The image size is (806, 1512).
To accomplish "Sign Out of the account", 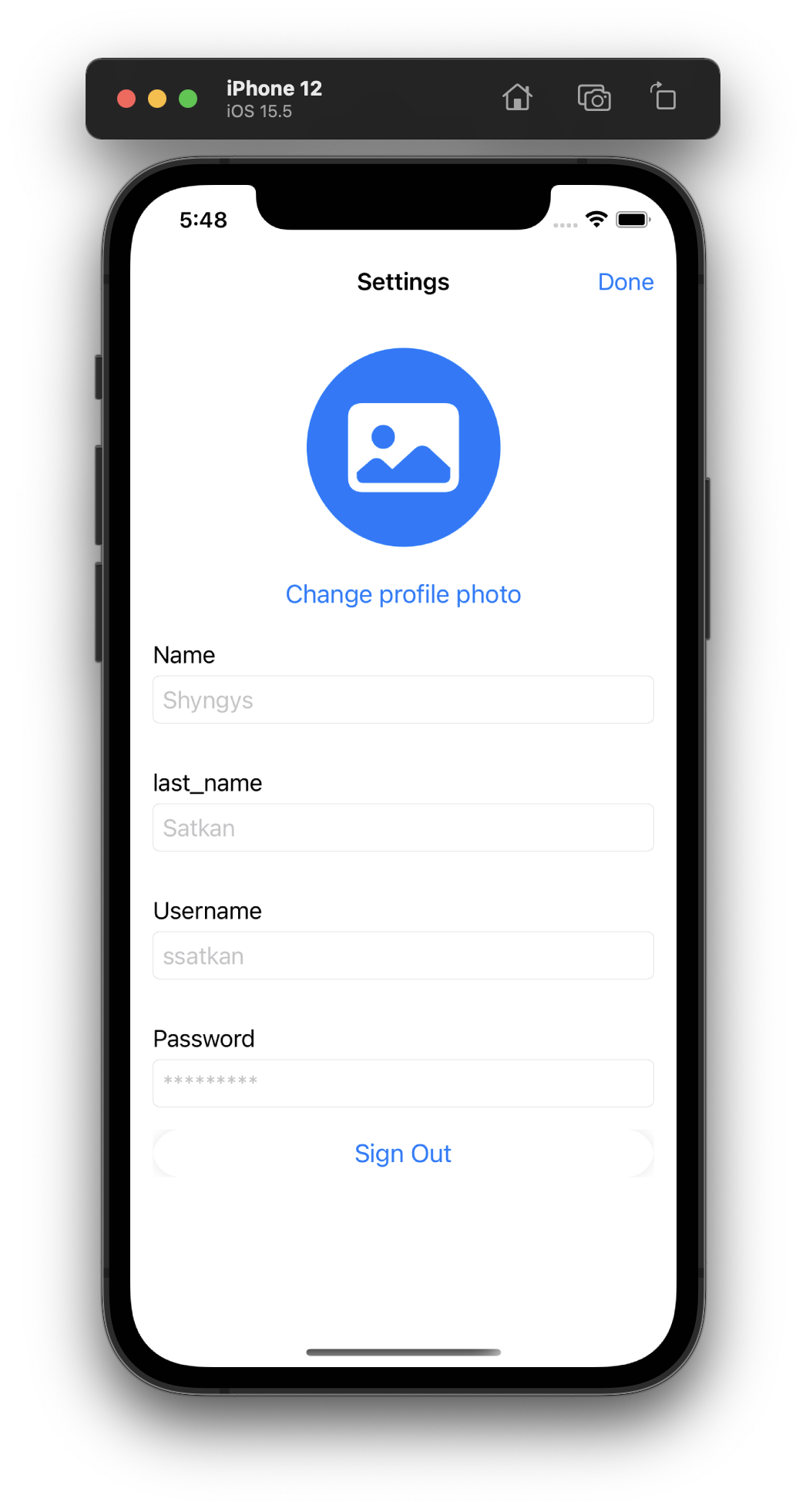I will pyautogui.click(x=403, y=1154).
